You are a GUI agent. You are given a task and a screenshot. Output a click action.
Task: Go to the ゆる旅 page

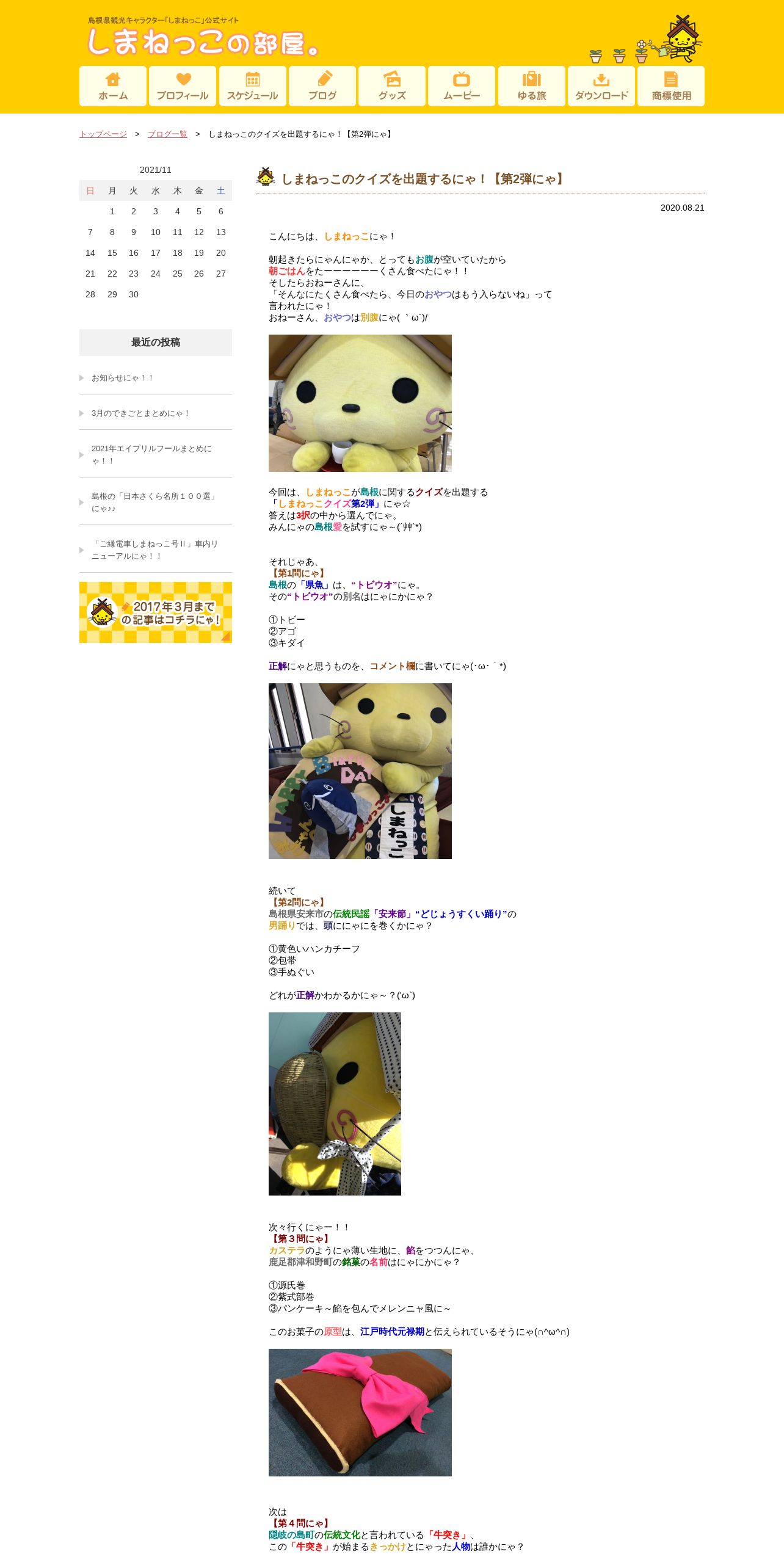pyautogui.click(x=531, y=86)
